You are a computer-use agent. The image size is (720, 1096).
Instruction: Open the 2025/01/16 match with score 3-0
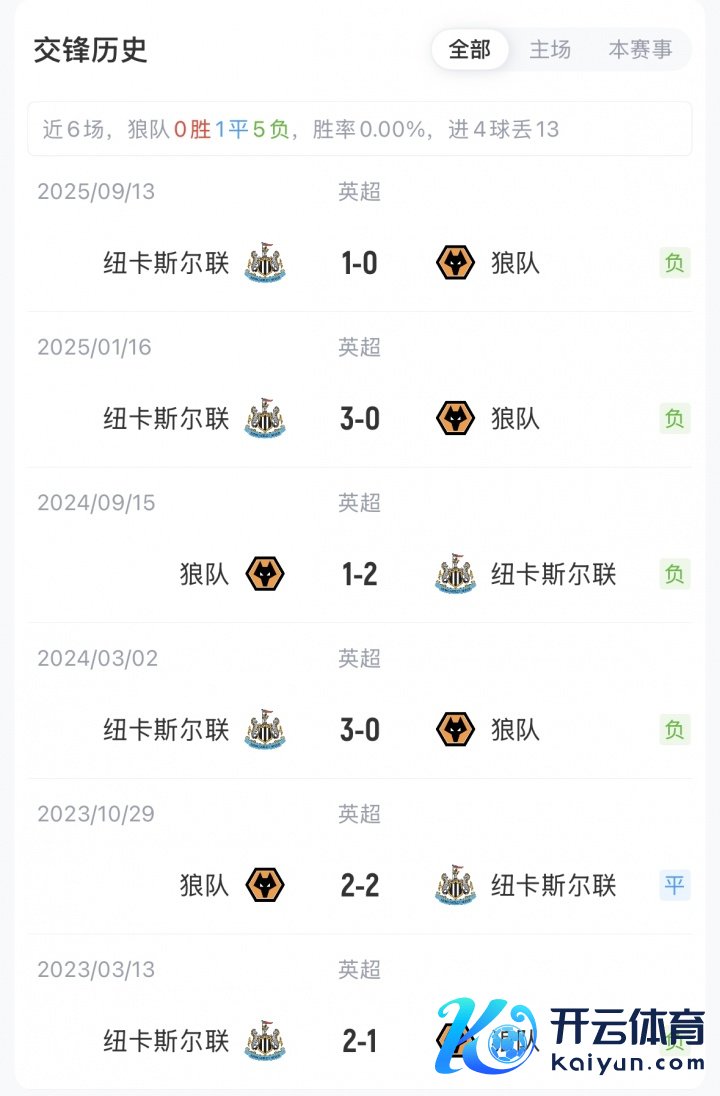(x=359, y=418)
